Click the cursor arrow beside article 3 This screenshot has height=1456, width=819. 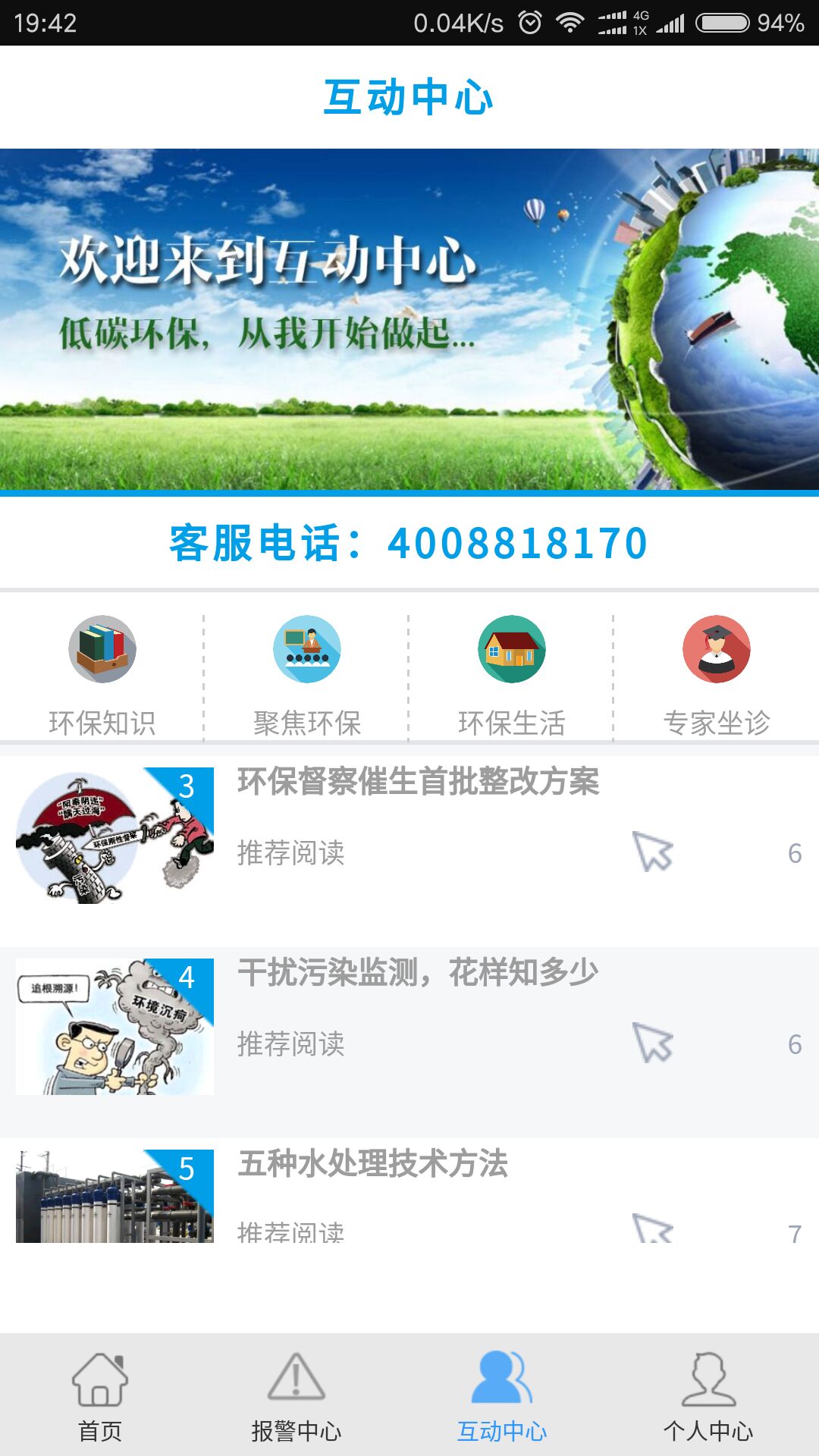pyautogui.click(x=654, y=851)
